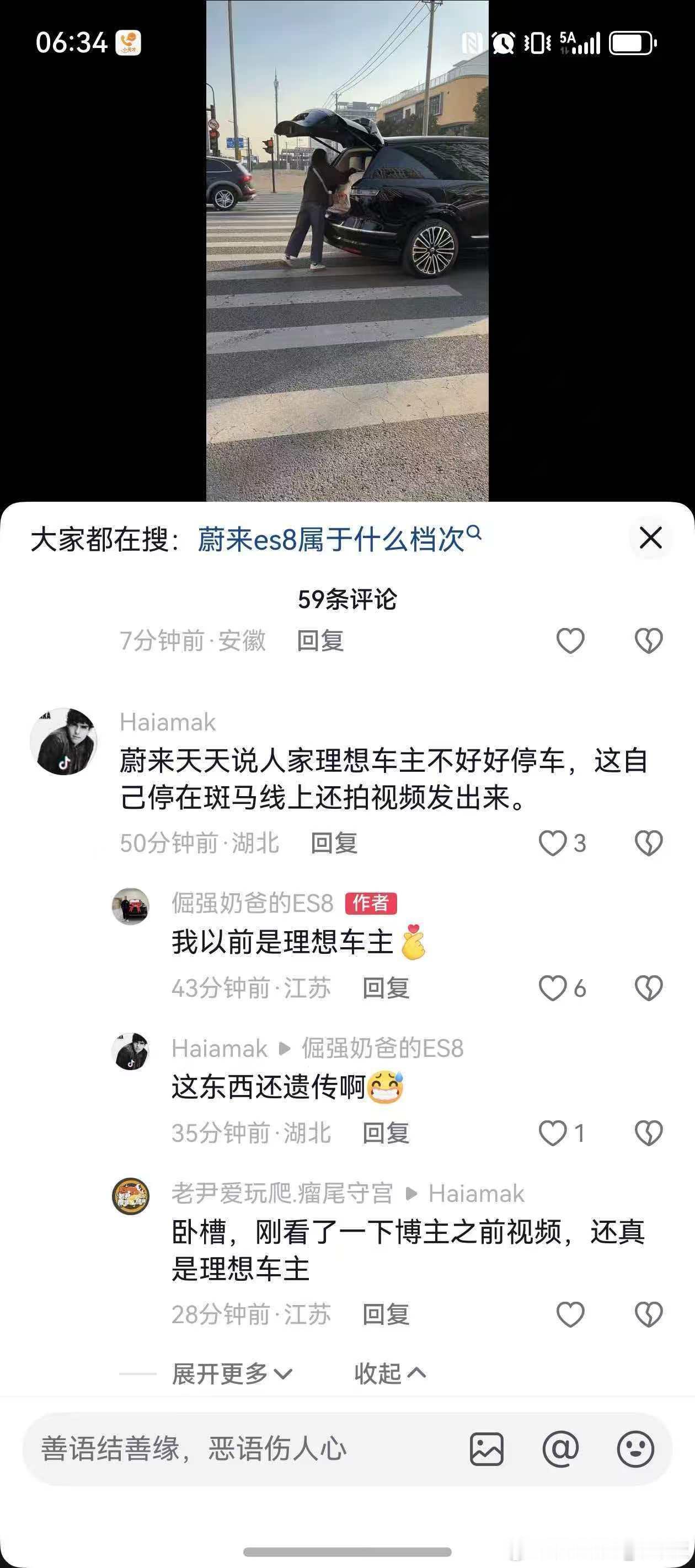Image resolution: width=695 pixels, height=1568 pixels.
Task: Close the comments panel with X
Action: click(x=650, y=537)
